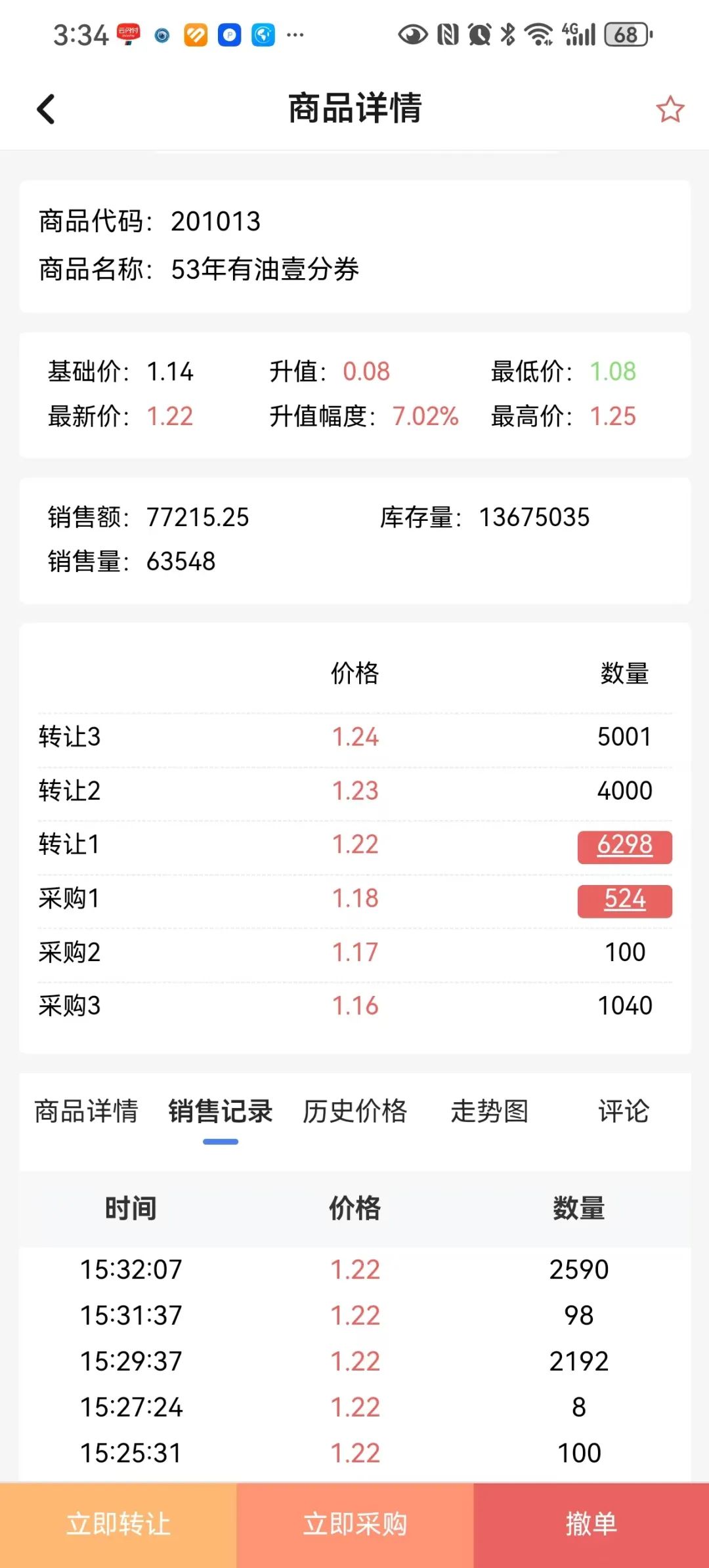
Task: Tap the 撤单 button
Action: click(x=591, y=1525)
